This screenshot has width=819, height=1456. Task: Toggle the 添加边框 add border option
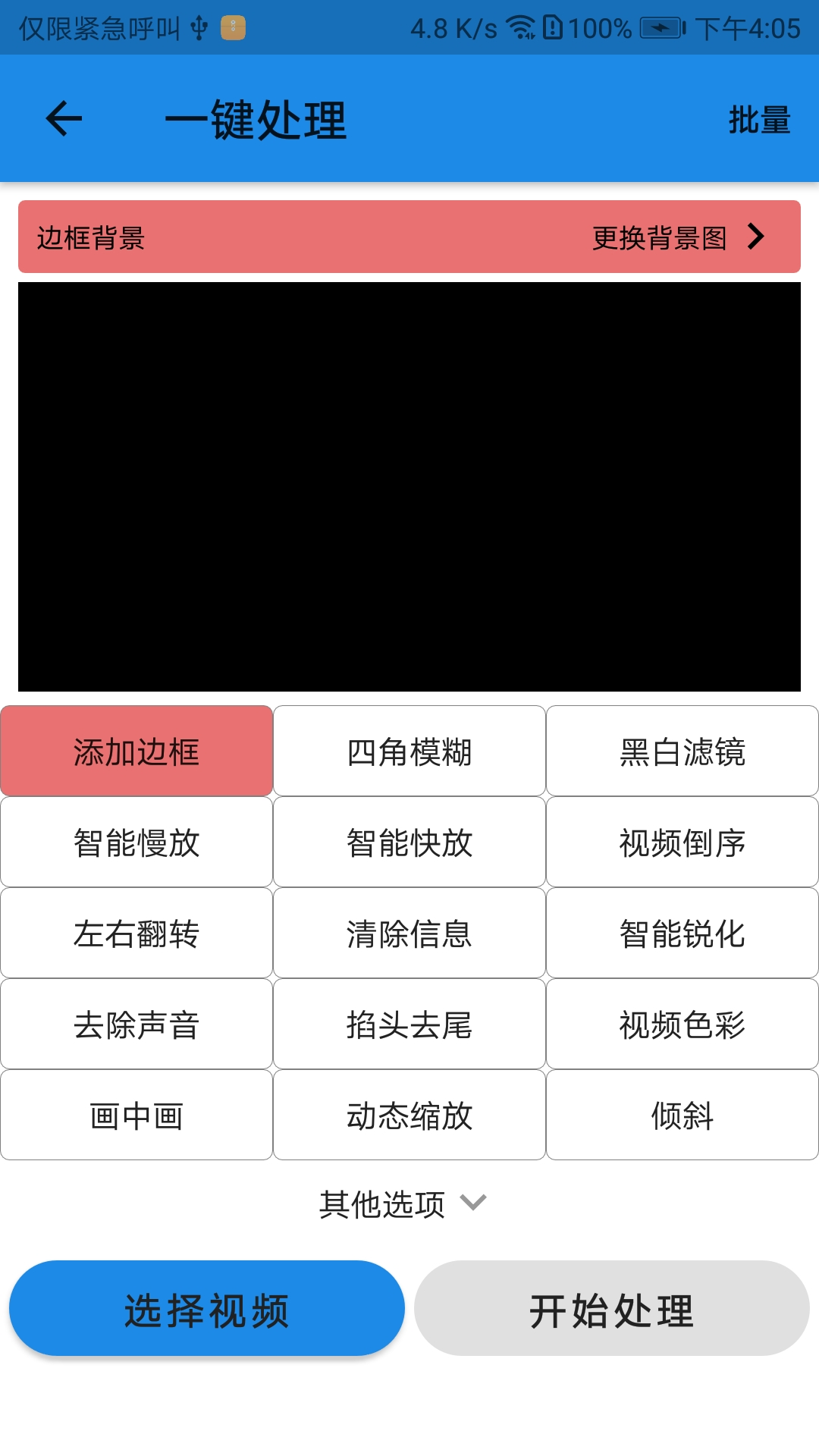tap(136, 751)
